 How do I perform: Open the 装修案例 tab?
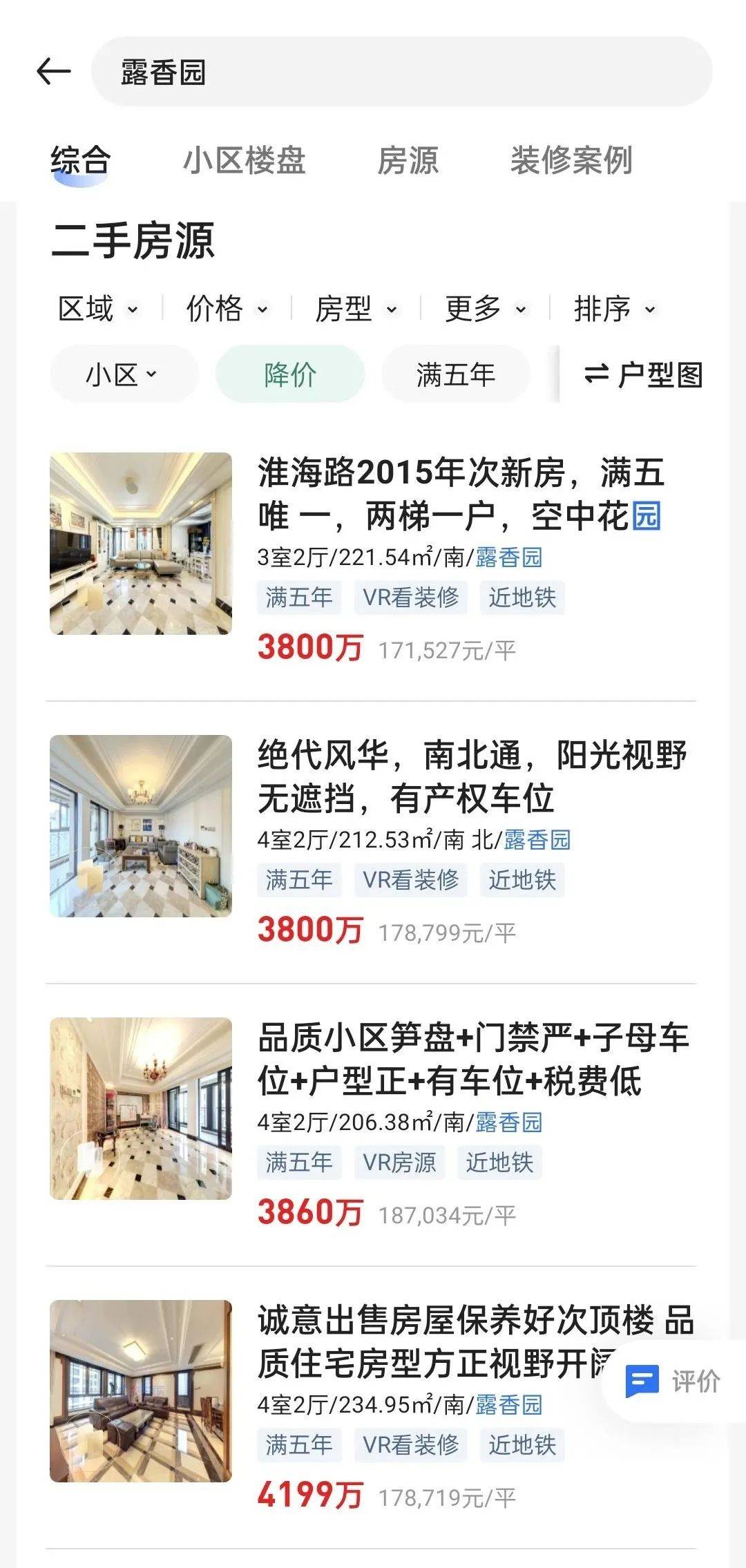tap(571, 161)
